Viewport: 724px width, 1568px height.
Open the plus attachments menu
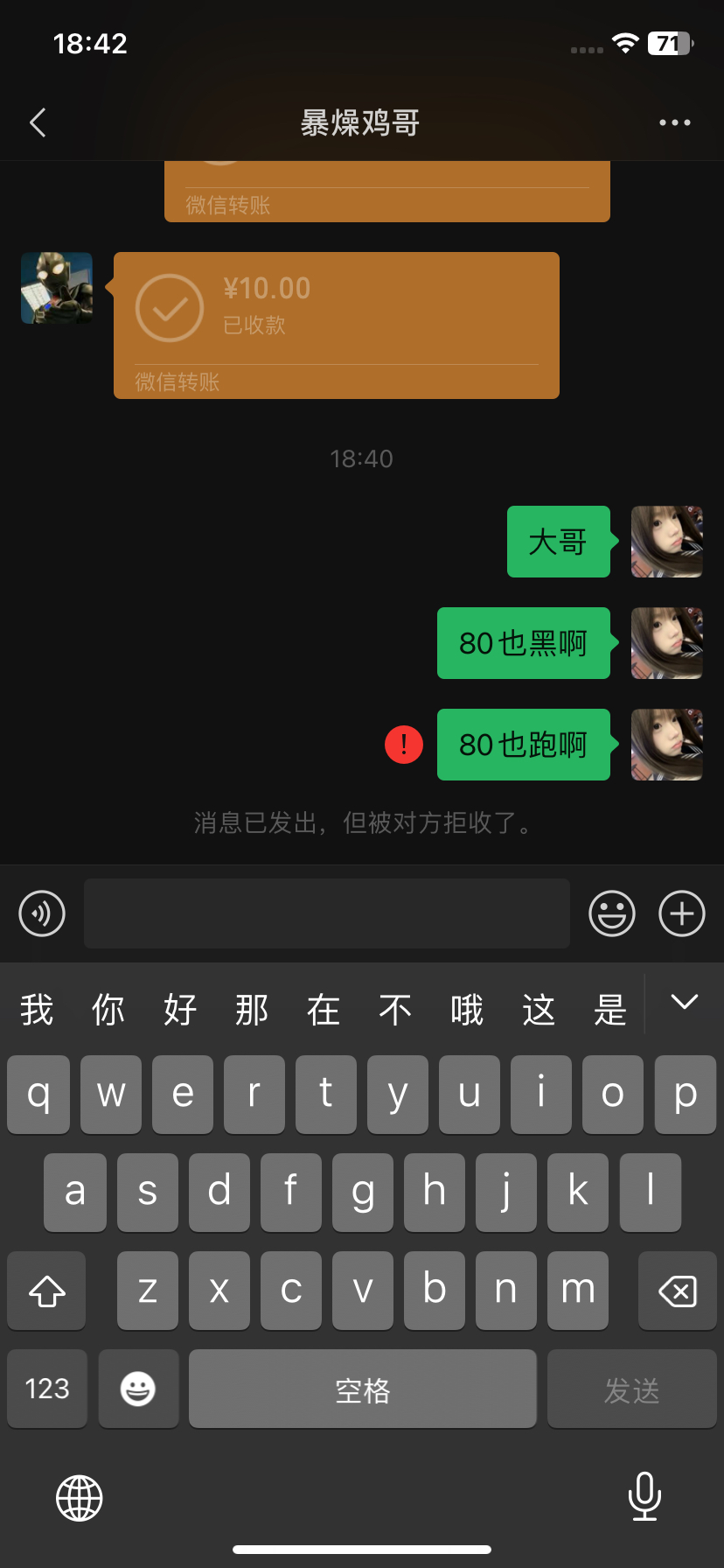682,913
